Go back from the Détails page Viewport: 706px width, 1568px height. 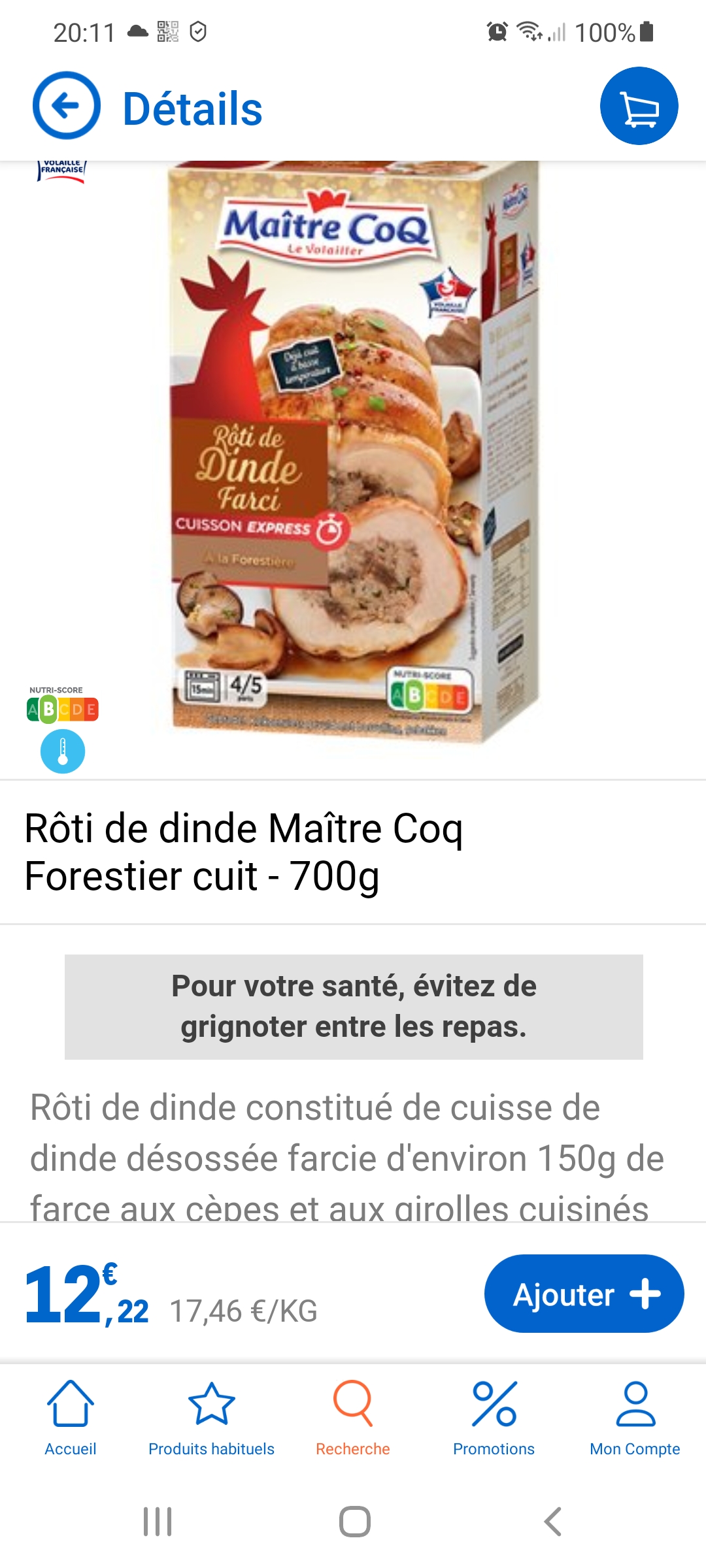(67, 106)
